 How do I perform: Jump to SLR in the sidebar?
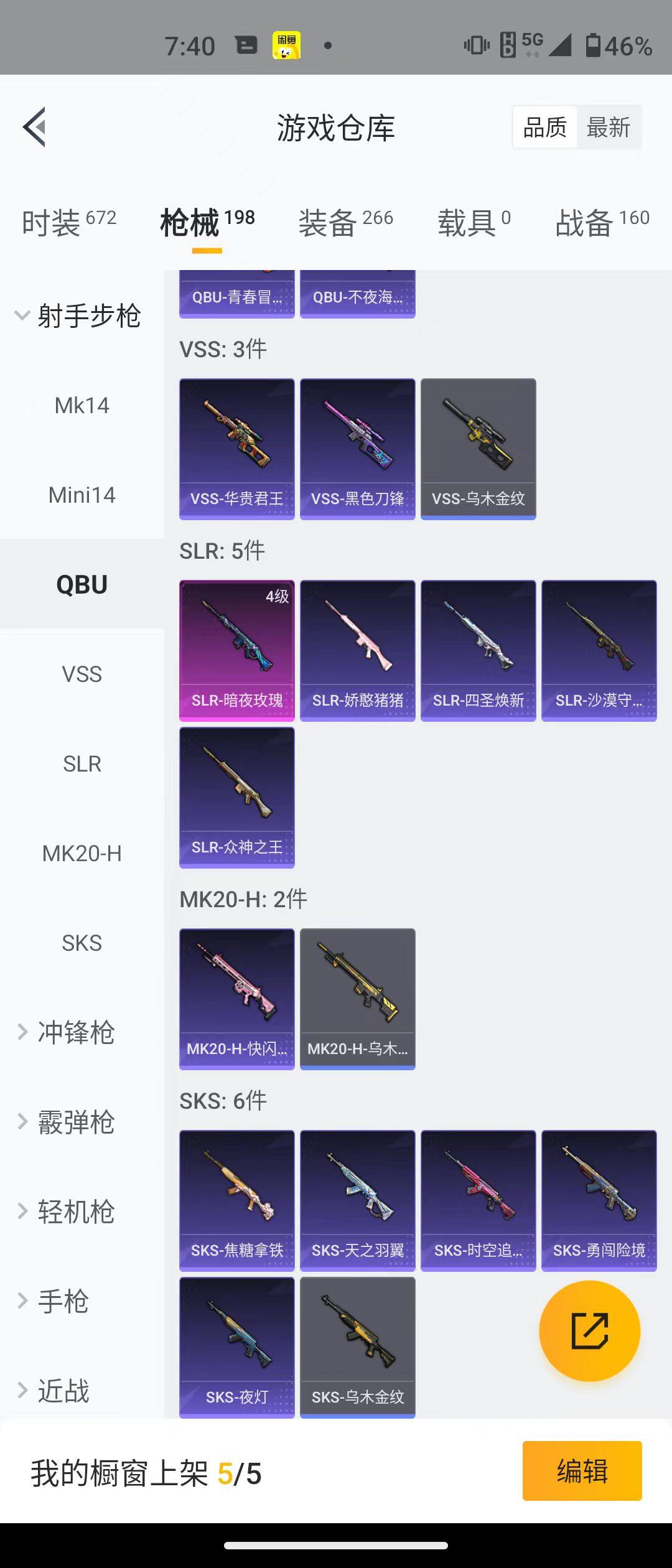82,764
